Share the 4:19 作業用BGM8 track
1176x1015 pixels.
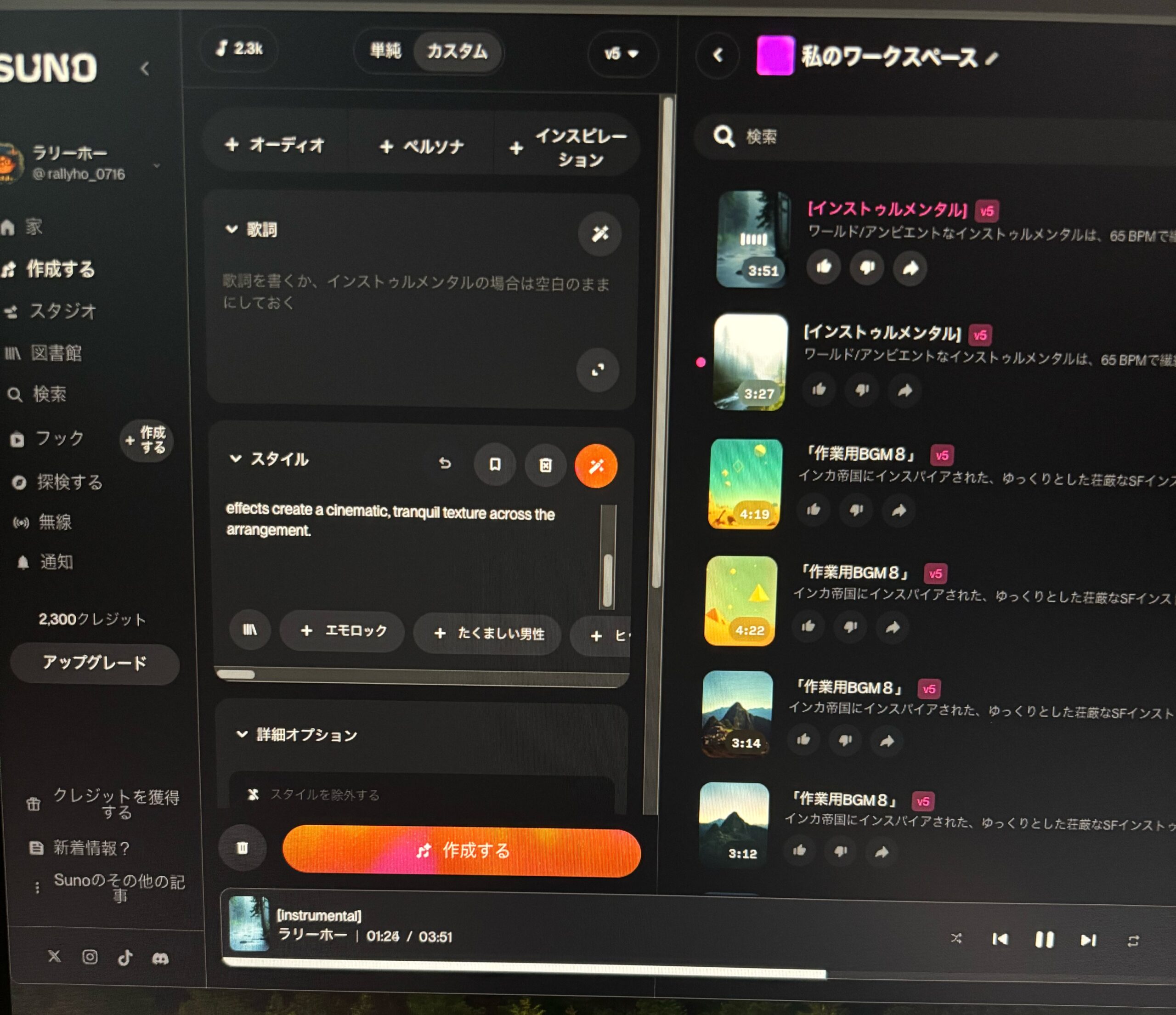point(899,510)
